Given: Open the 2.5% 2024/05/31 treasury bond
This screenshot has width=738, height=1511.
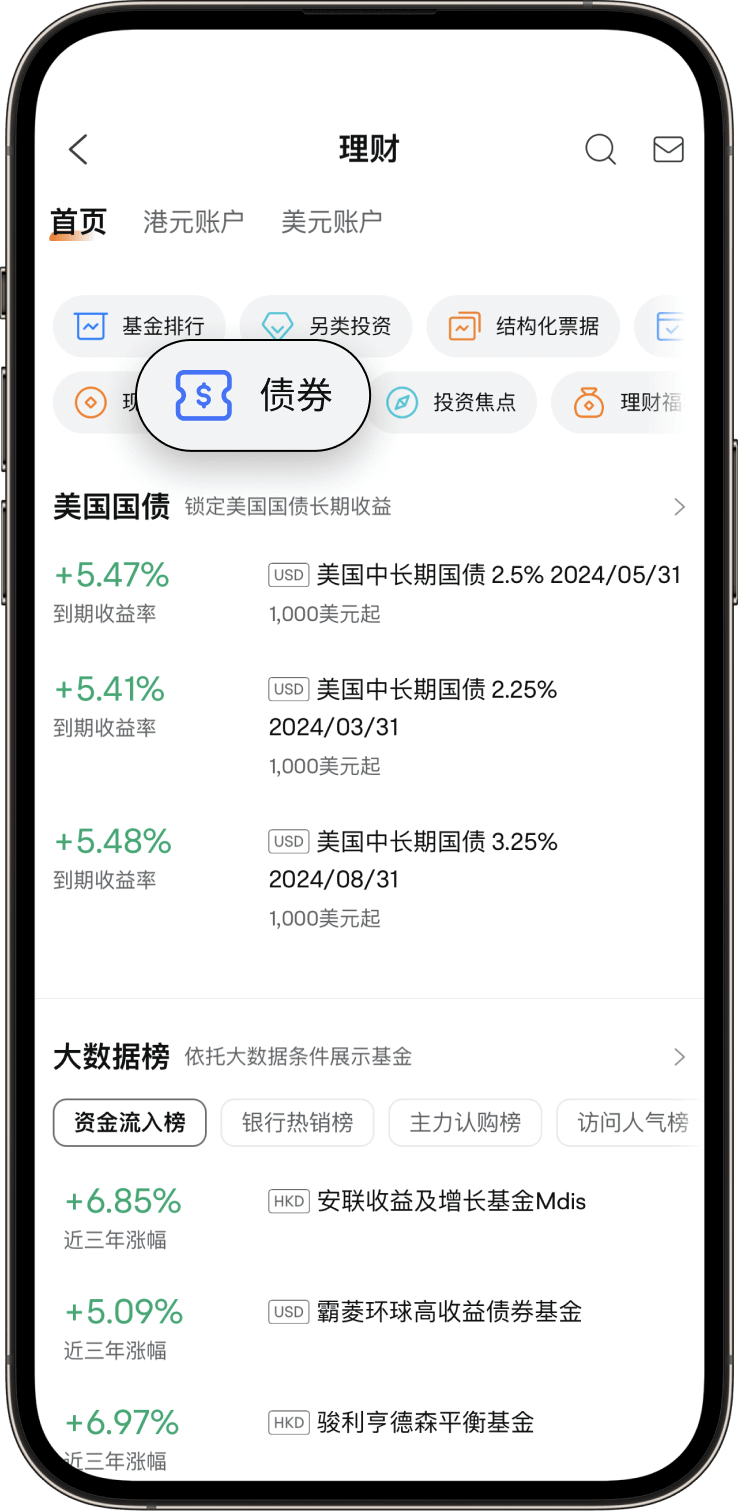Looking at the screenshot, I should [x=475, y=591].
